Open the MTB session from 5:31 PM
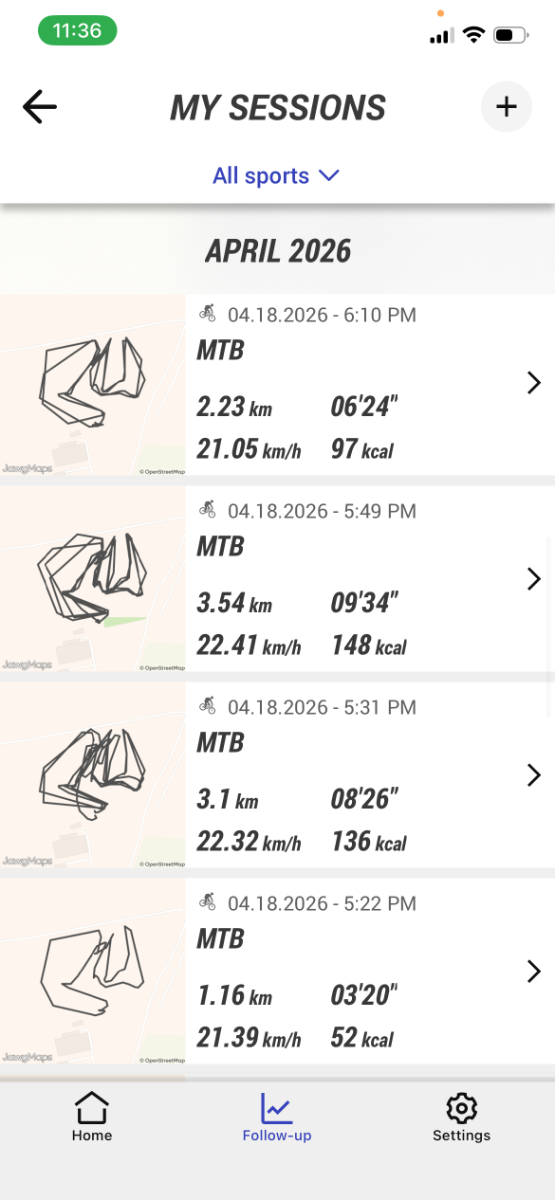 click(x=277, y=776)
